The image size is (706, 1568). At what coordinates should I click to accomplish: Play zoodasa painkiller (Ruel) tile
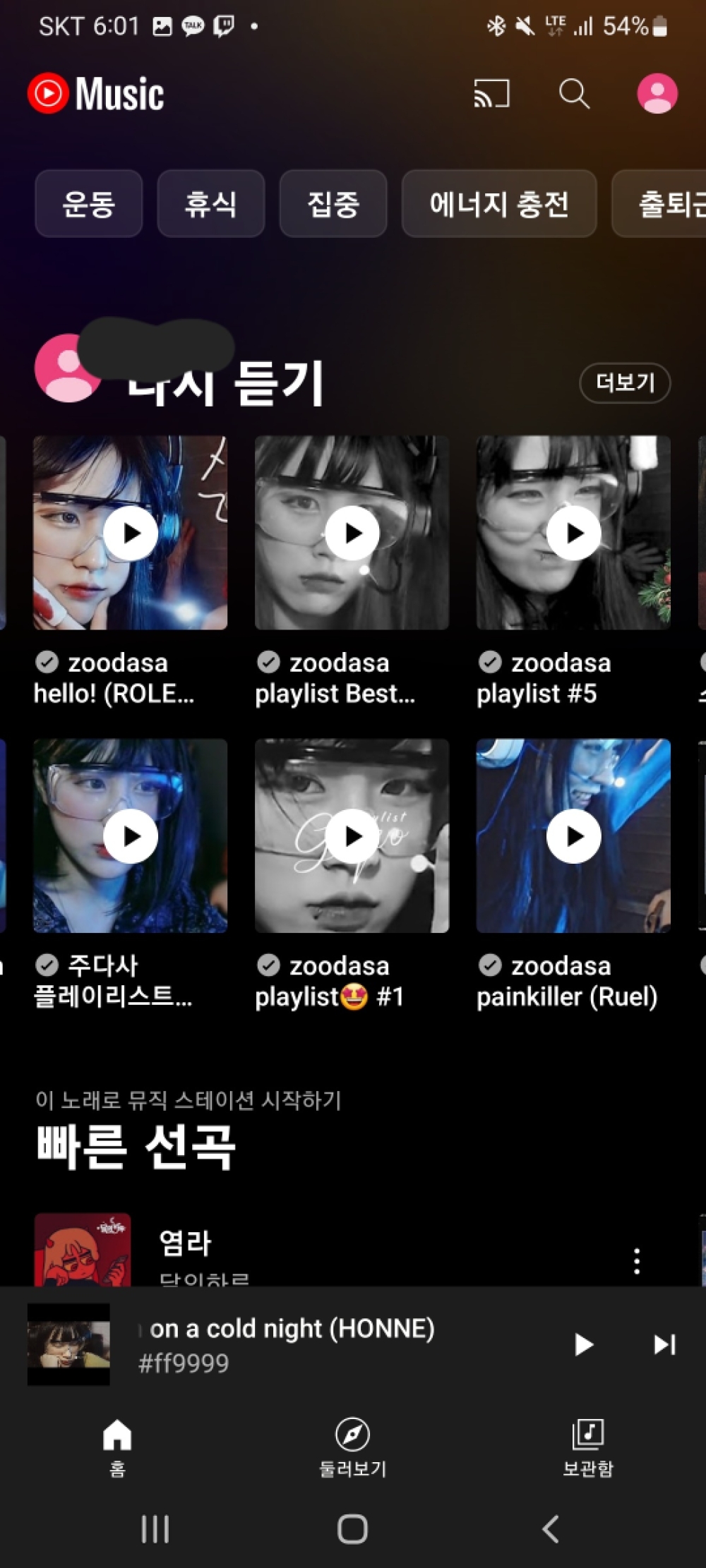(x=574, y=836)
